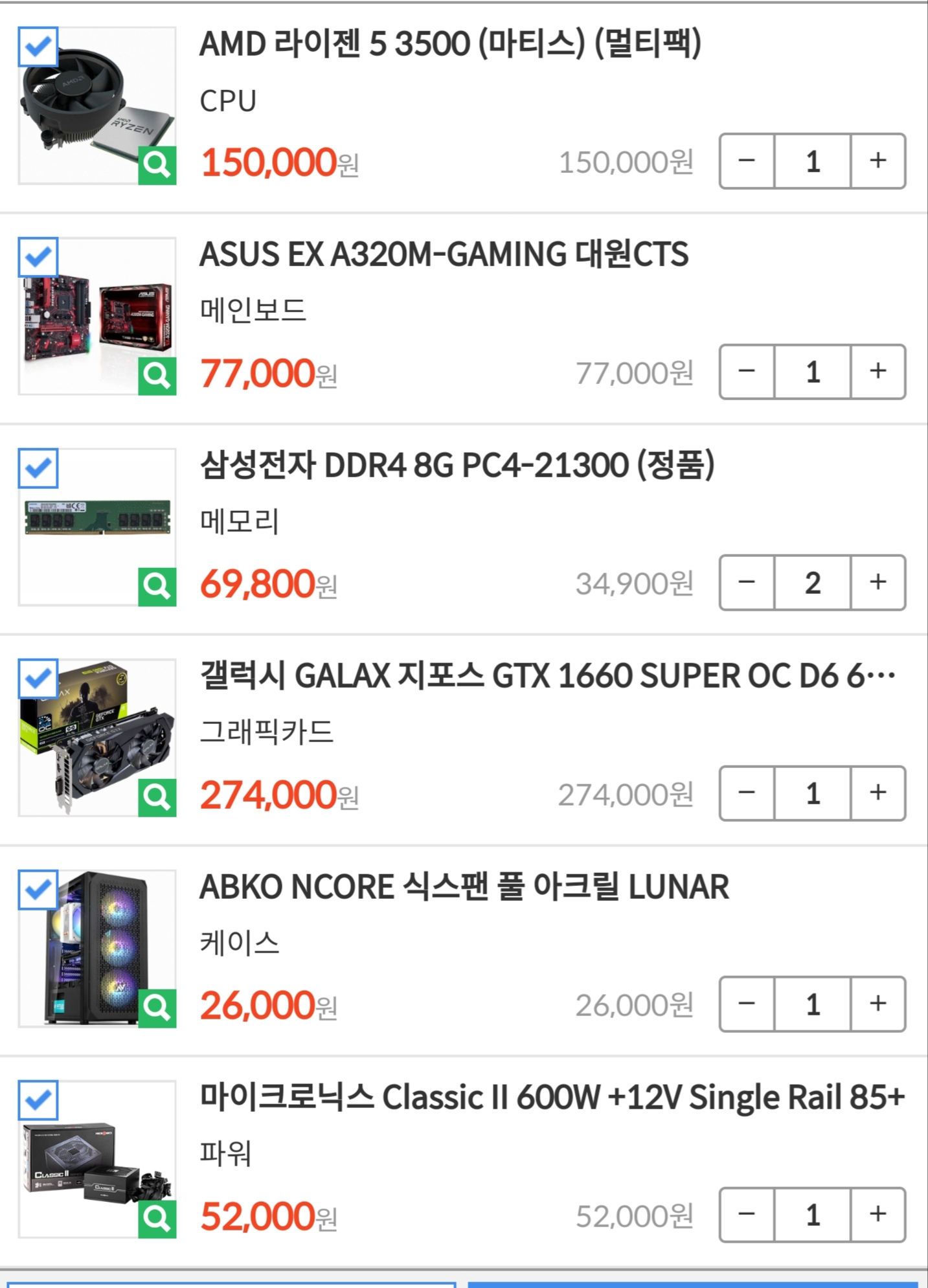Add one more 삼성전자 DDR4 8G memory
The width and height of the screenshot is (928, 1288).
point(877,582)
